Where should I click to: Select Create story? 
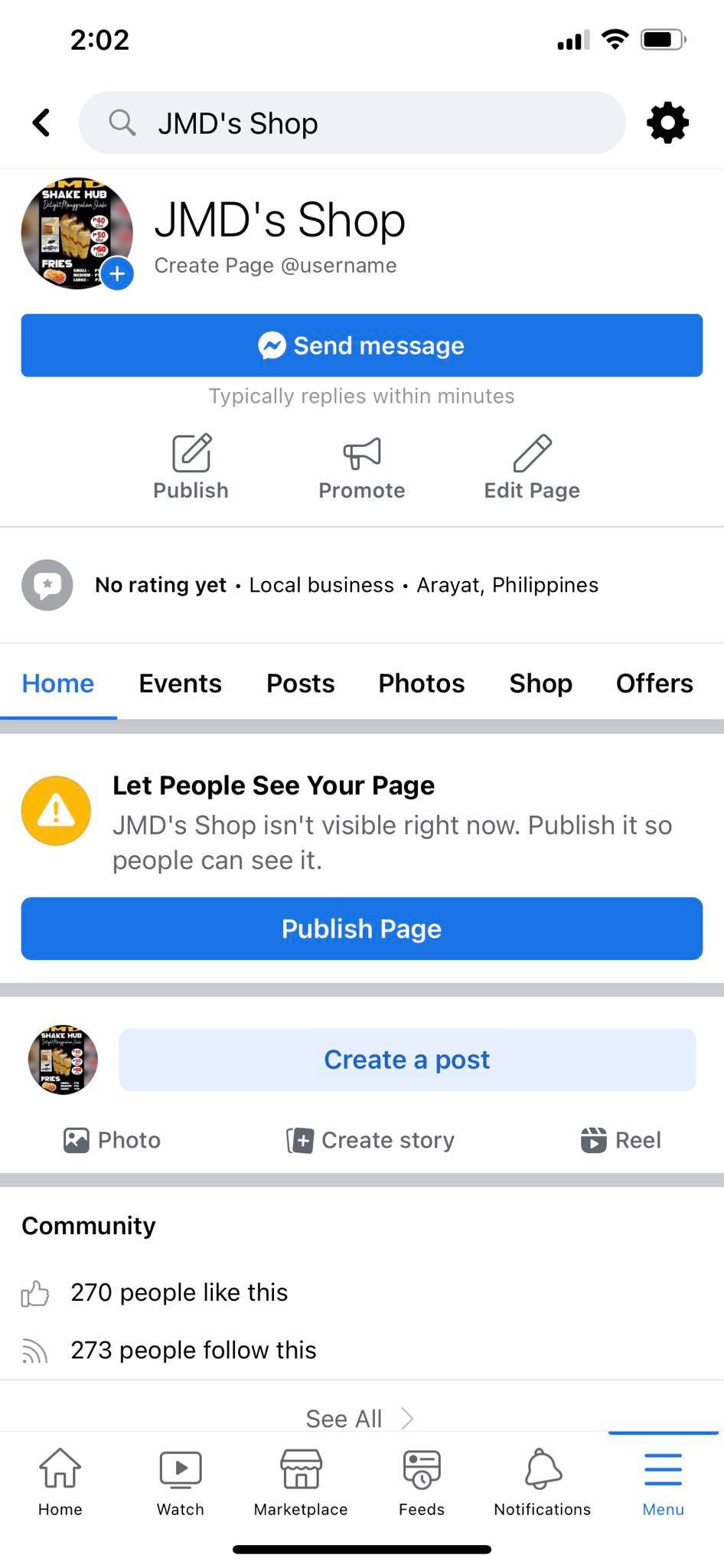pyautogui.click(x=370, y=1140)
